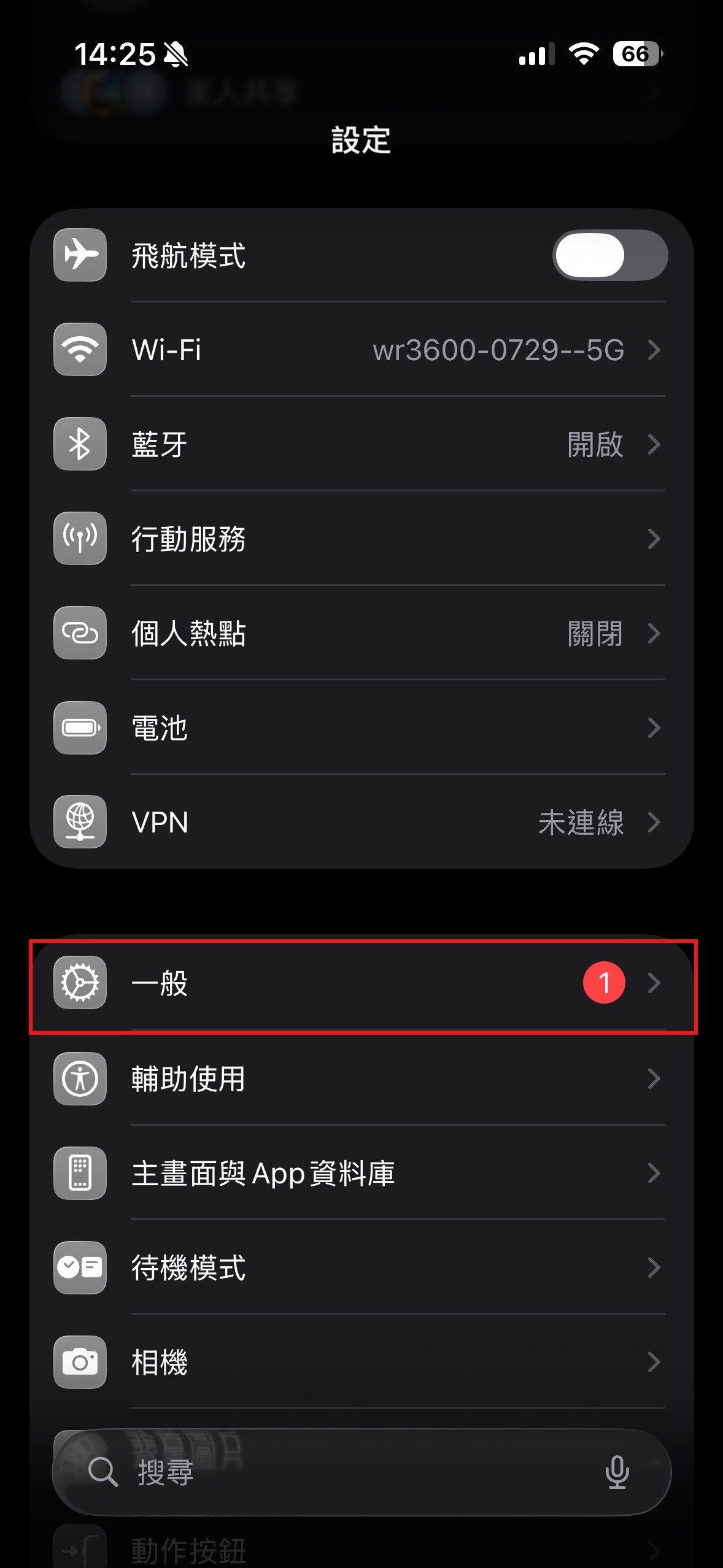The width and height of the screenshot is (723, 1568).
Task: Open 待機模式 standby settings
Action: pyautogui.click(x=361, y=1267)
